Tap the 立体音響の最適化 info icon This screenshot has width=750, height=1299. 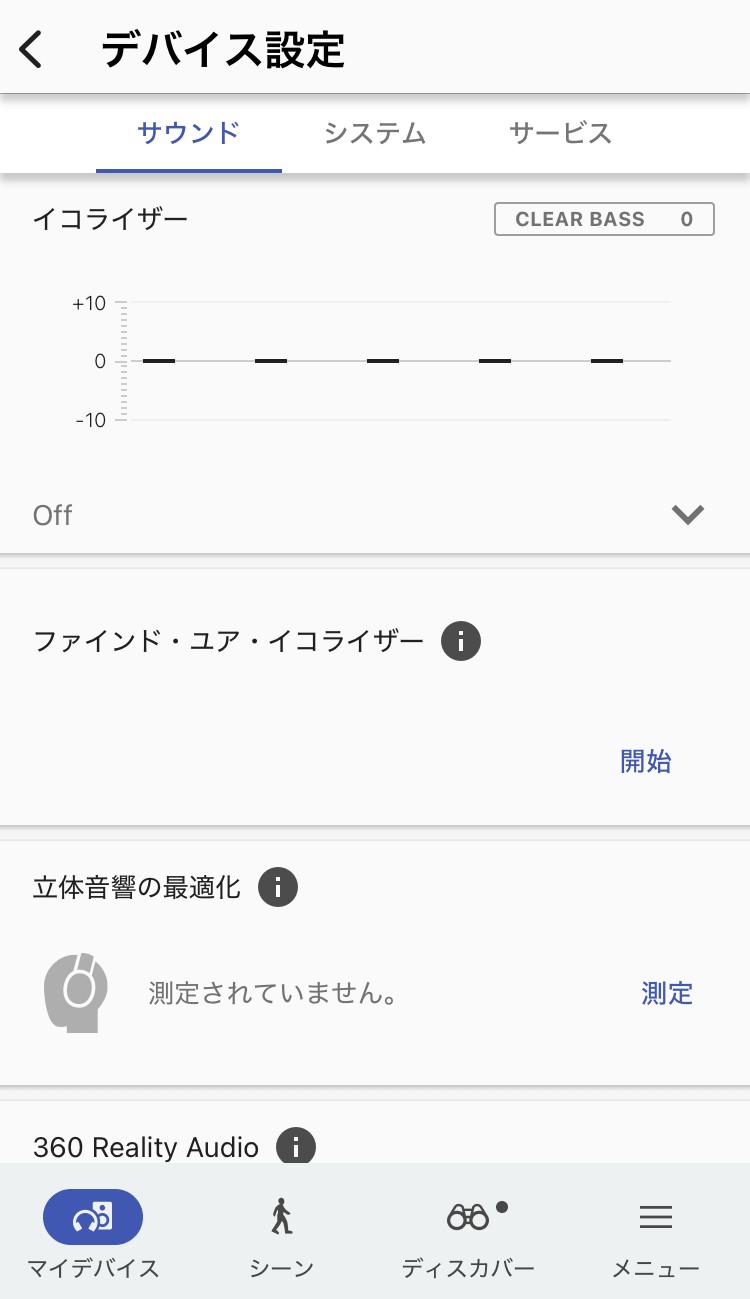coord(278,886)
